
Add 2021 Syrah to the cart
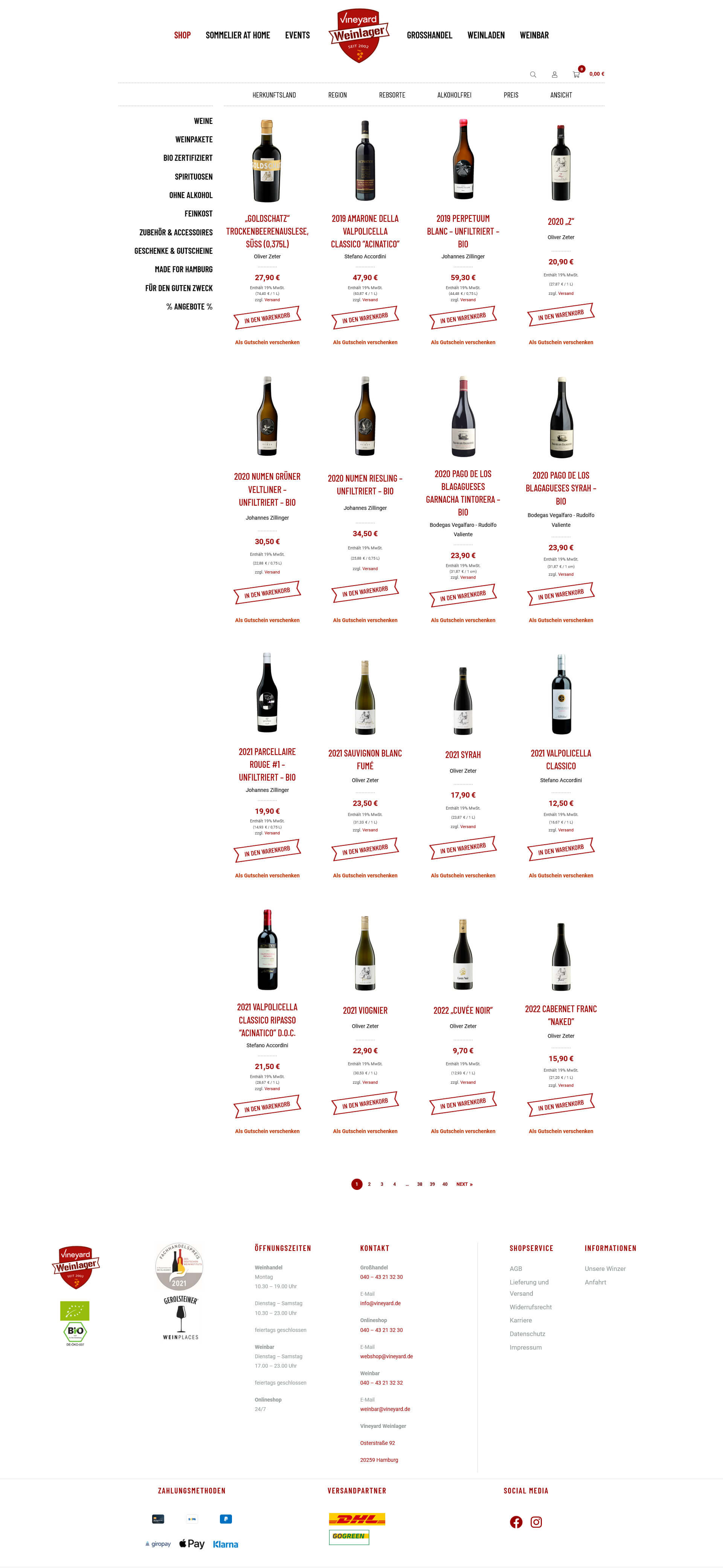(x=462, y=848)
